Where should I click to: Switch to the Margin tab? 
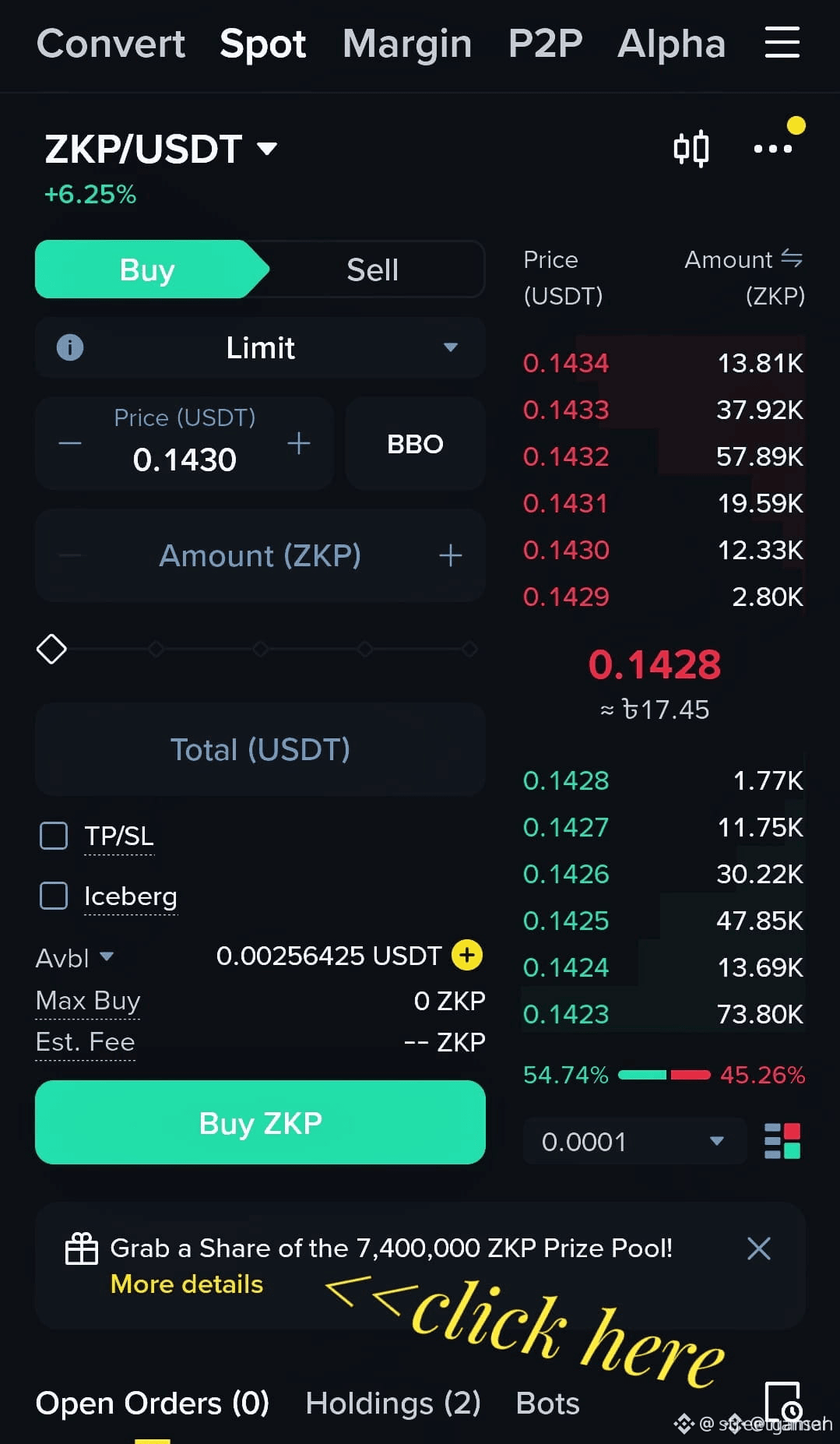[x=407, y=44]
